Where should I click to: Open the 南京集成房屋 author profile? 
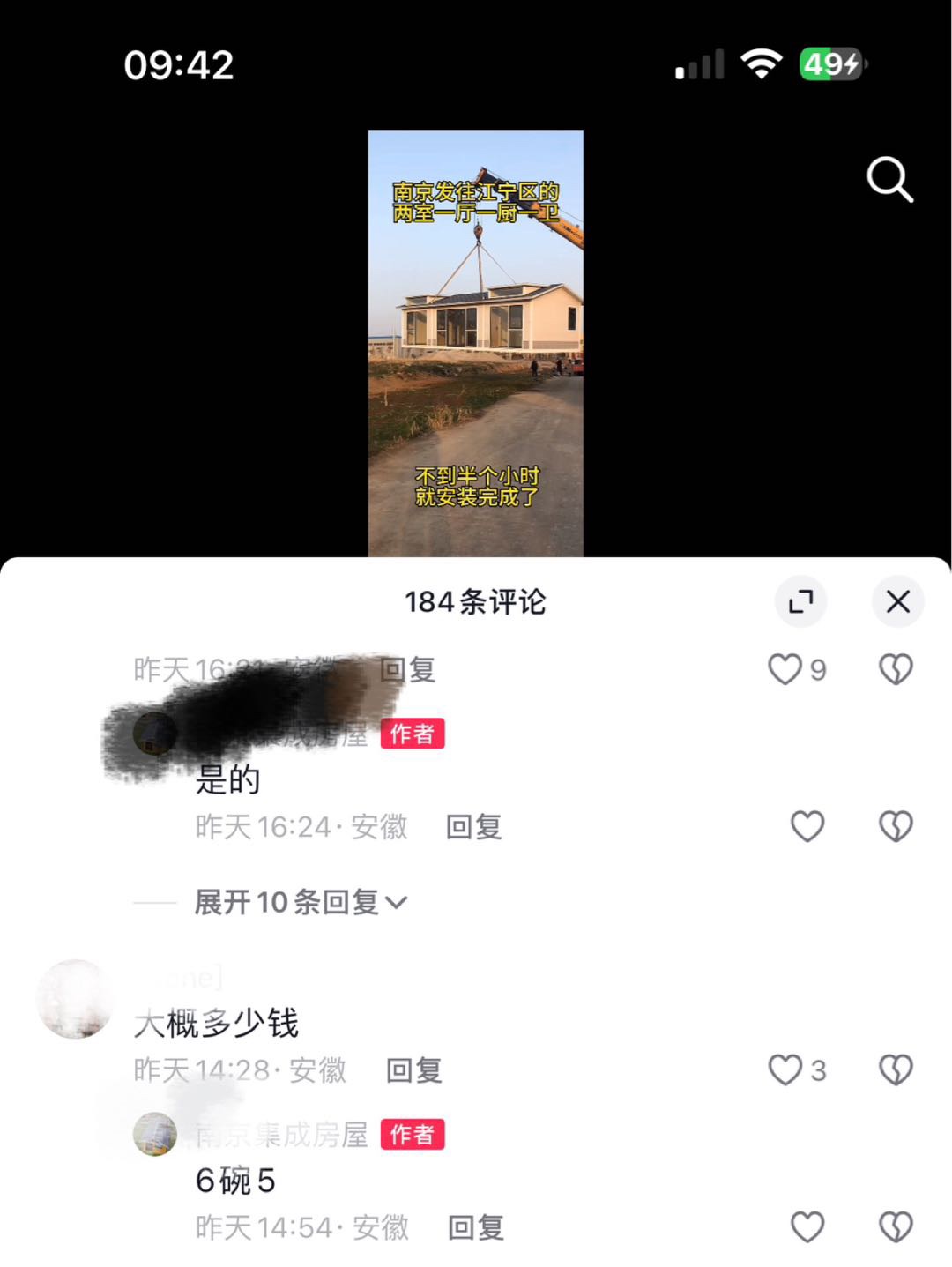[x=280, y=1135]
